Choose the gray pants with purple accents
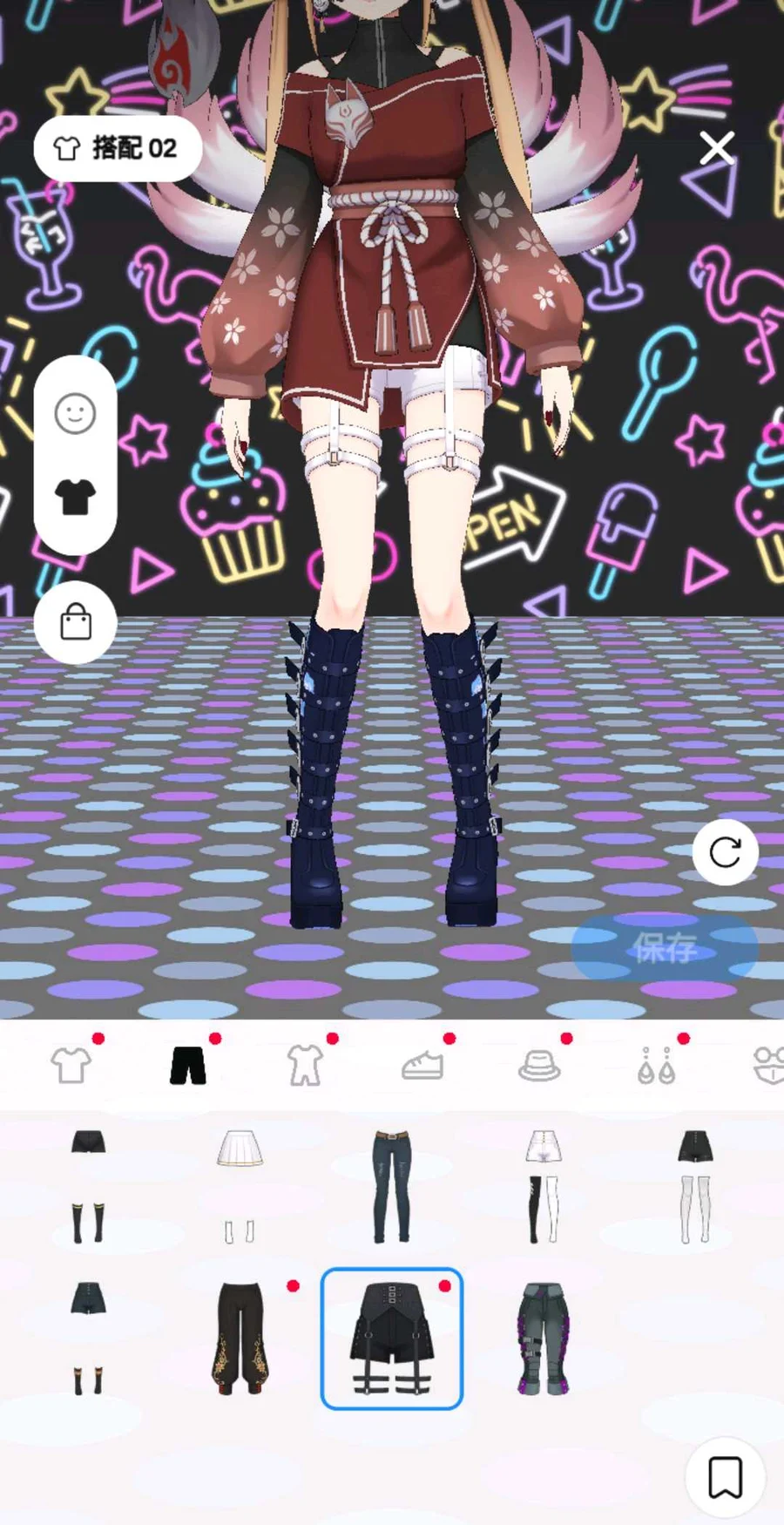The image size is (784, 1525). tap(544, 1338)
